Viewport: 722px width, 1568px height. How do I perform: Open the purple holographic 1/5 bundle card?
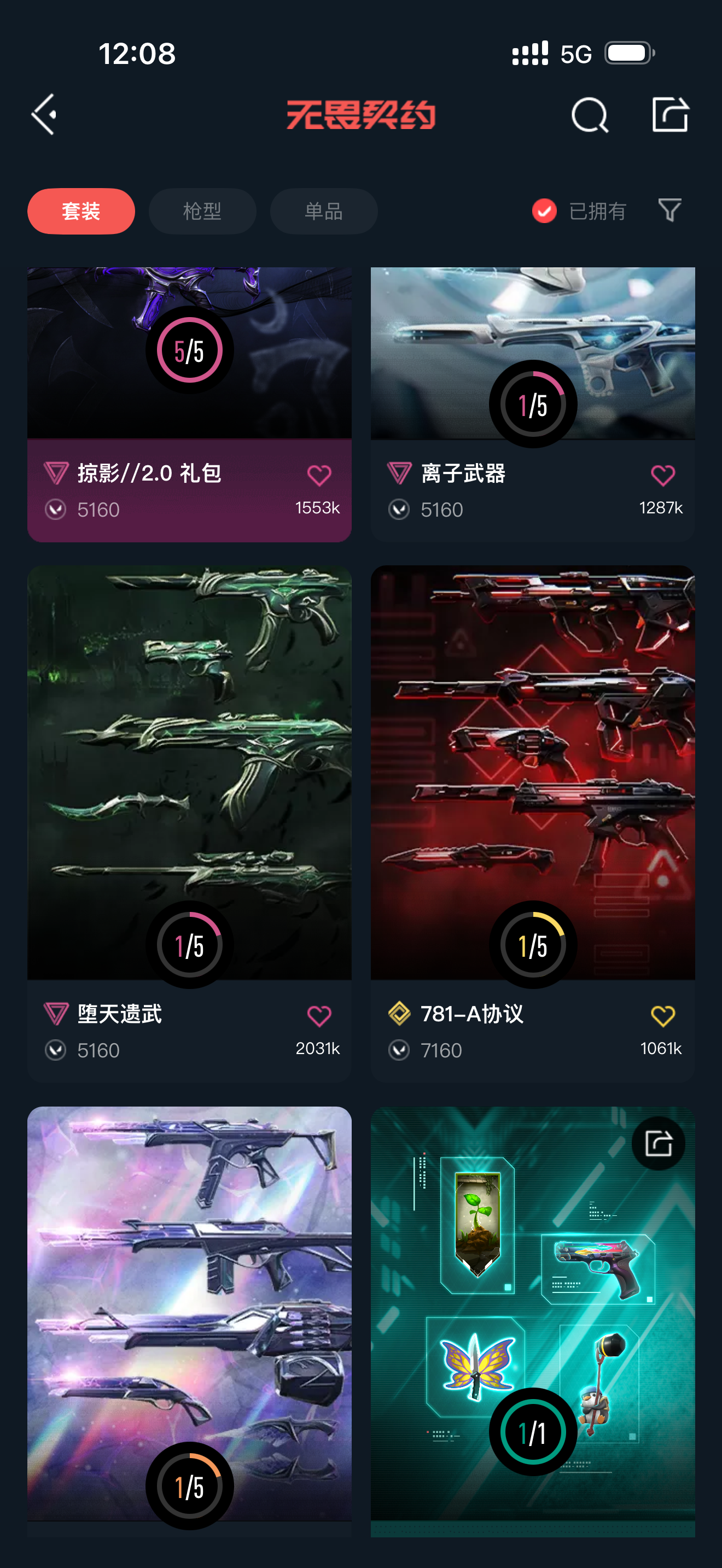click(x=189, y=1309)
